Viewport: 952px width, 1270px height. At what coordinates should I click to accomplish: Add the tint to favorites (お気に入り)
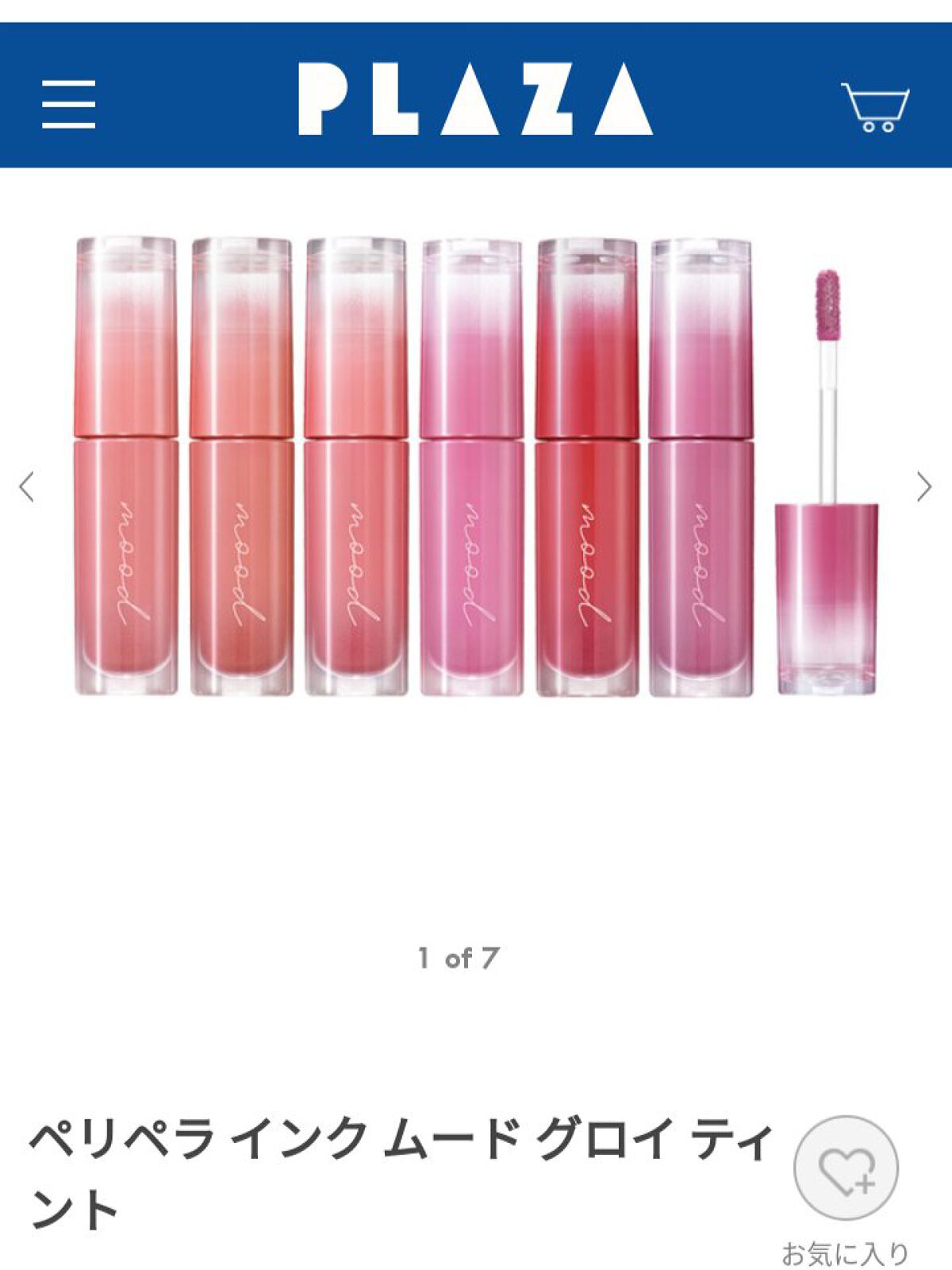[x=846, y=1168]
